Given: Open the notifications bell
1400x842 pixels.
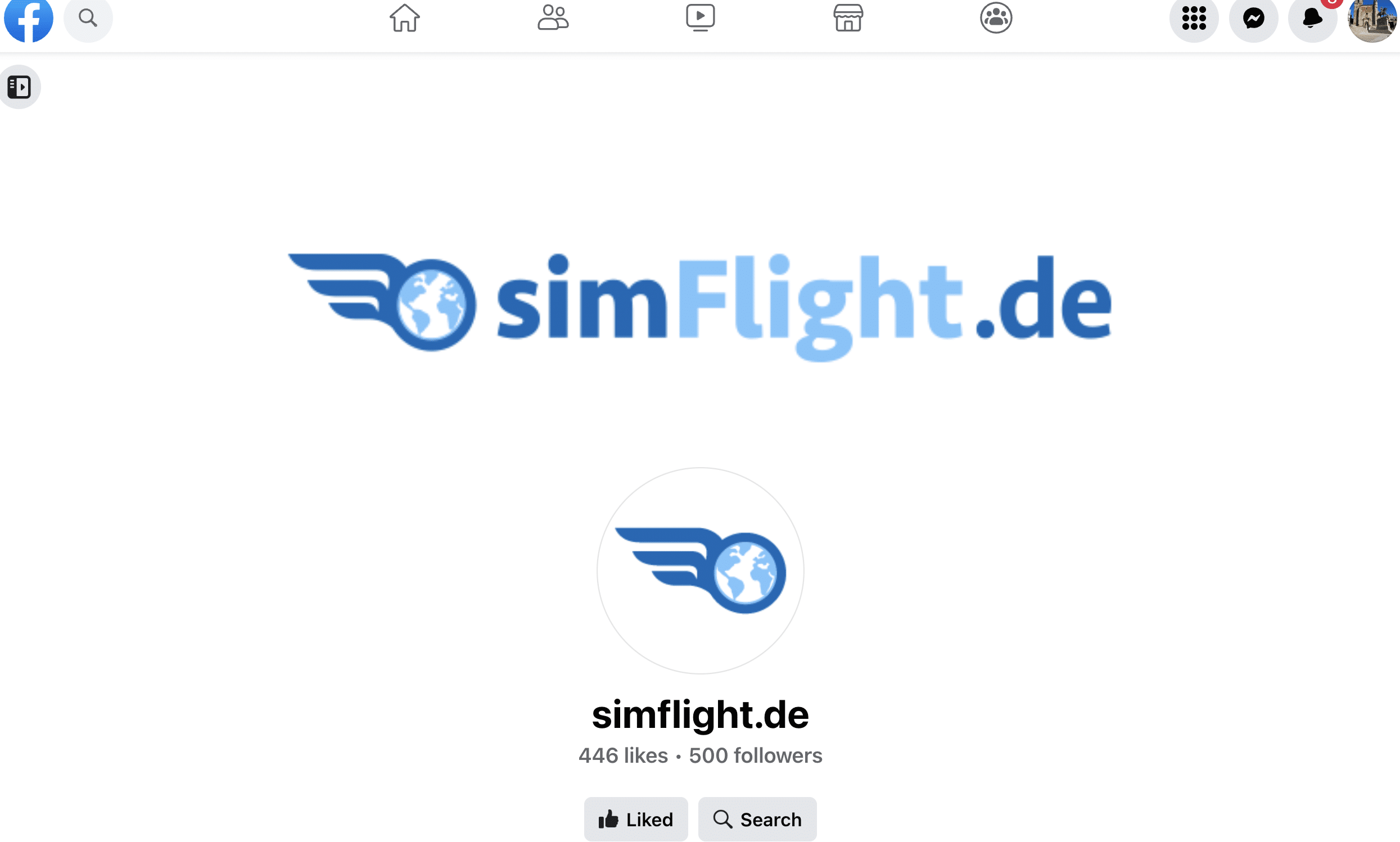Looking at the screenshot, I should coord(1312,19).
